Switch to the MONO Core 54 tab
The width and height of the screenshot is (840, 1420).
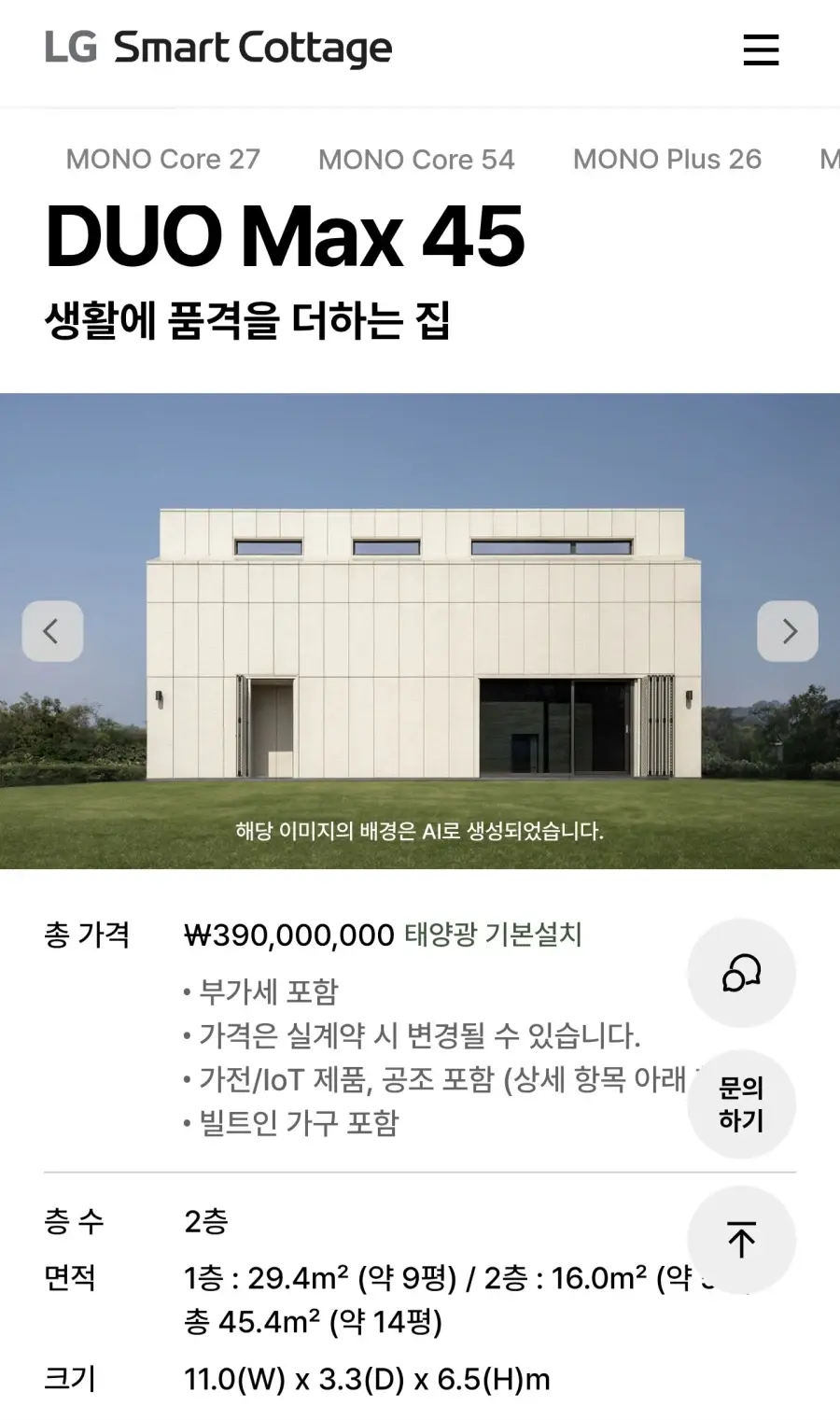point(416,159)
